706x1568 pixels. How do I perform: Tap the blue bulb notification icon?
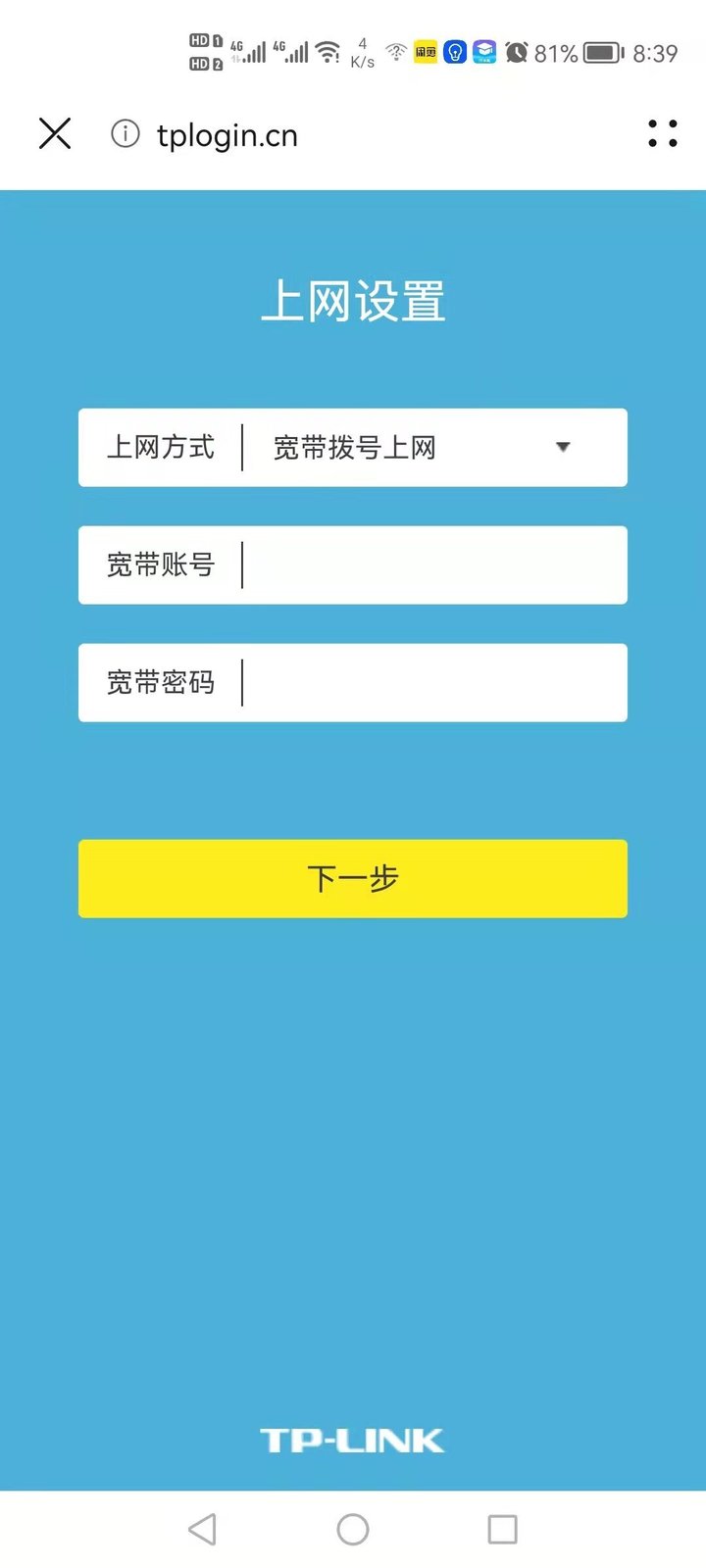[454, 52]
